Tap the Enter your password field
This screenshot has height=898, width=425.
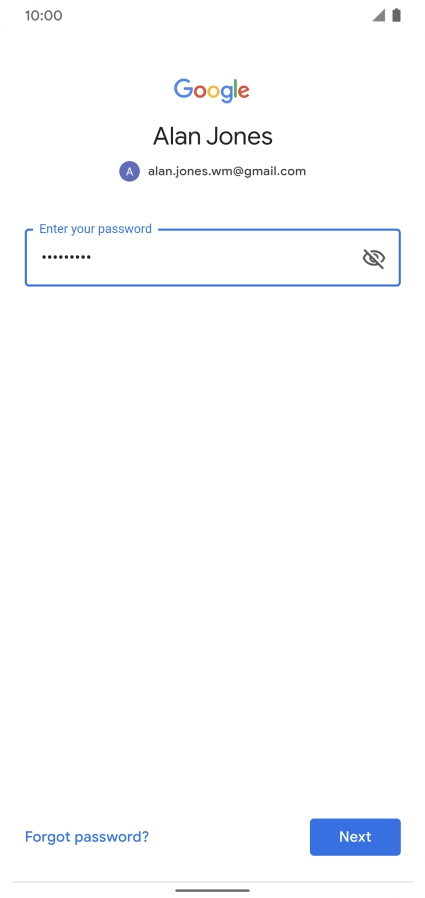point(212,258)
